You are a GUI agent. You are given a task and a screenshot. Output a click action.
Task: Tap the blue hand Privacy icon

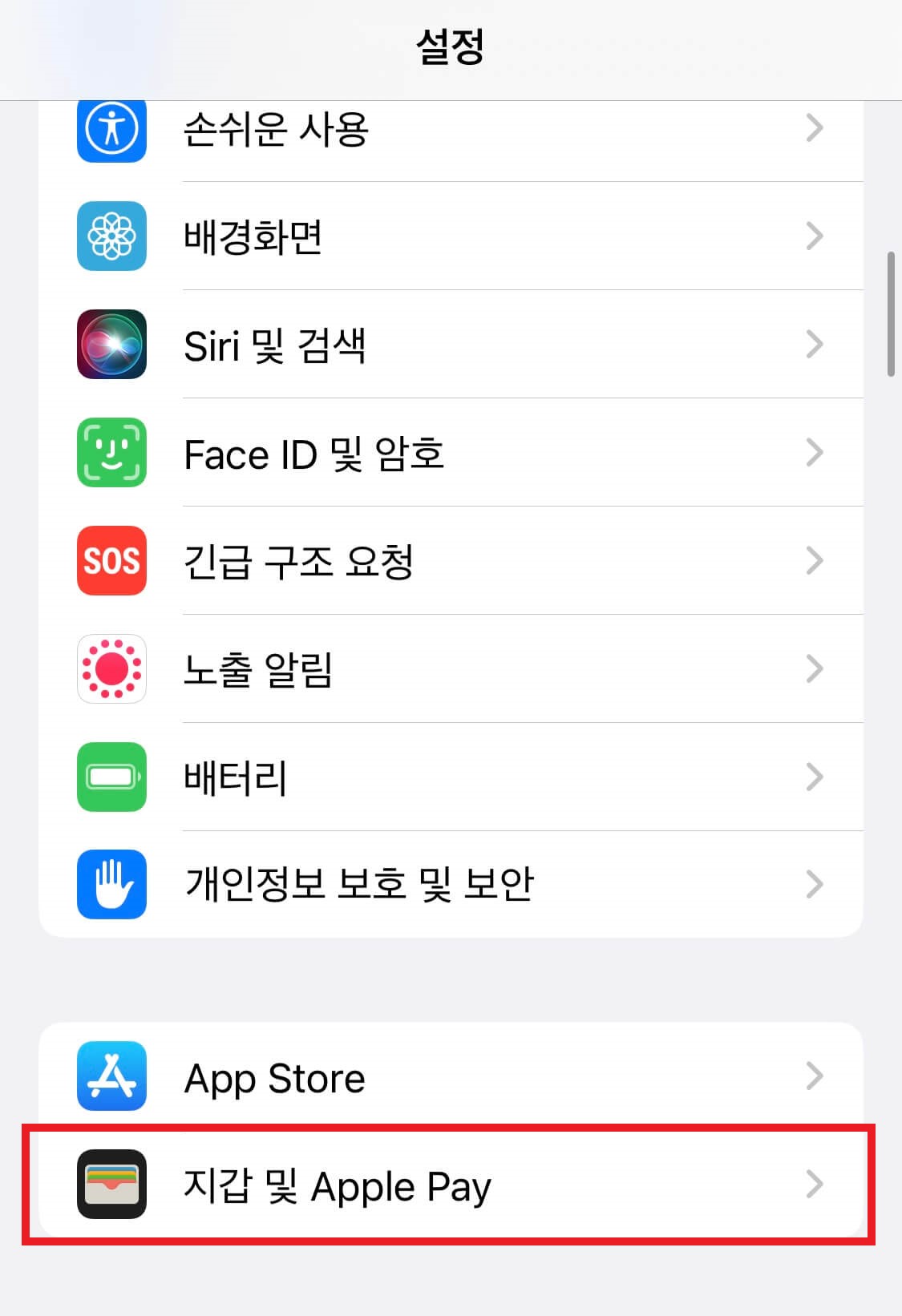[x=111, y=884]
